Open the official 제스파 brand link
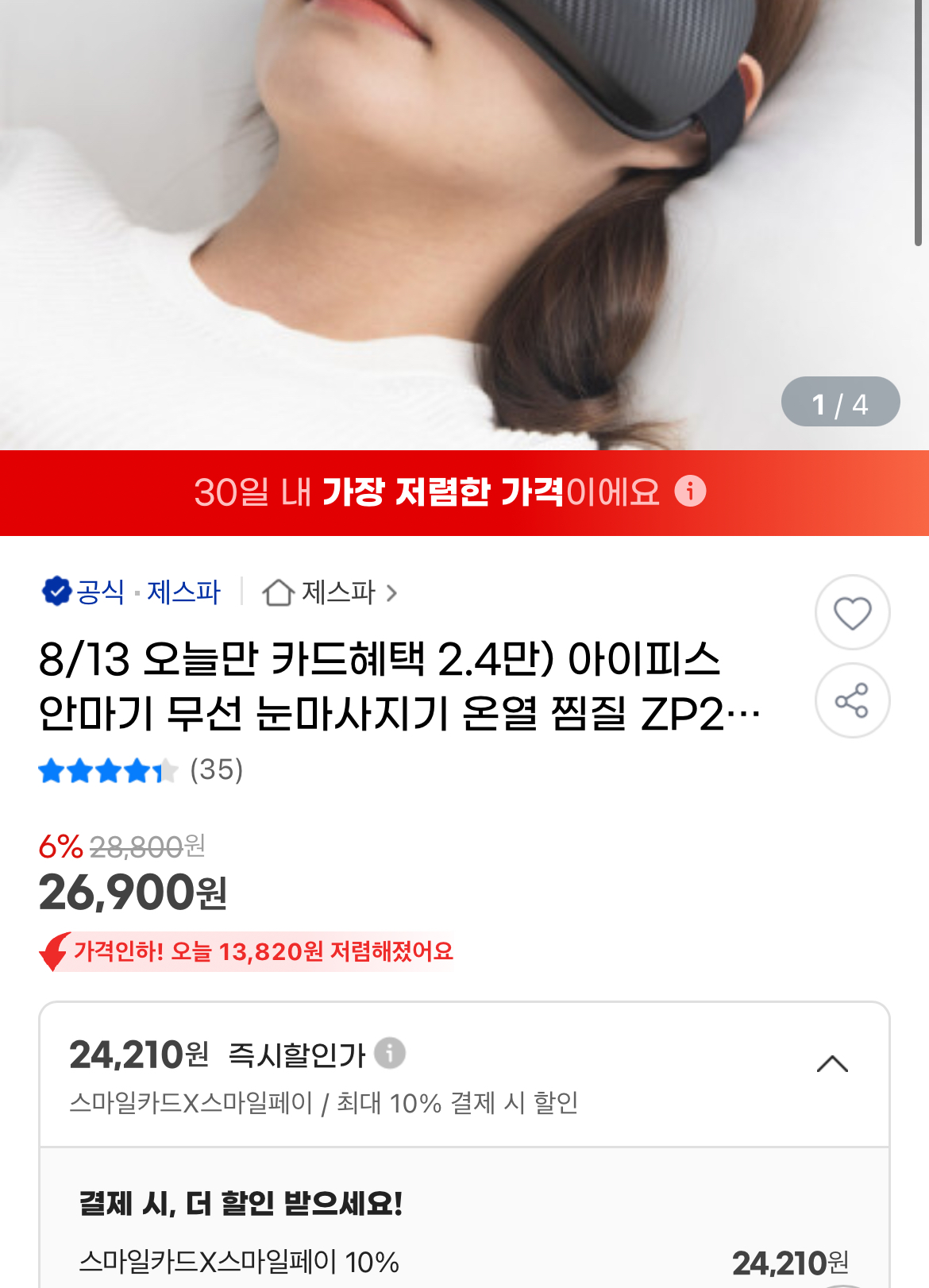Screen dimensions: 929x1288 (132, 592)
